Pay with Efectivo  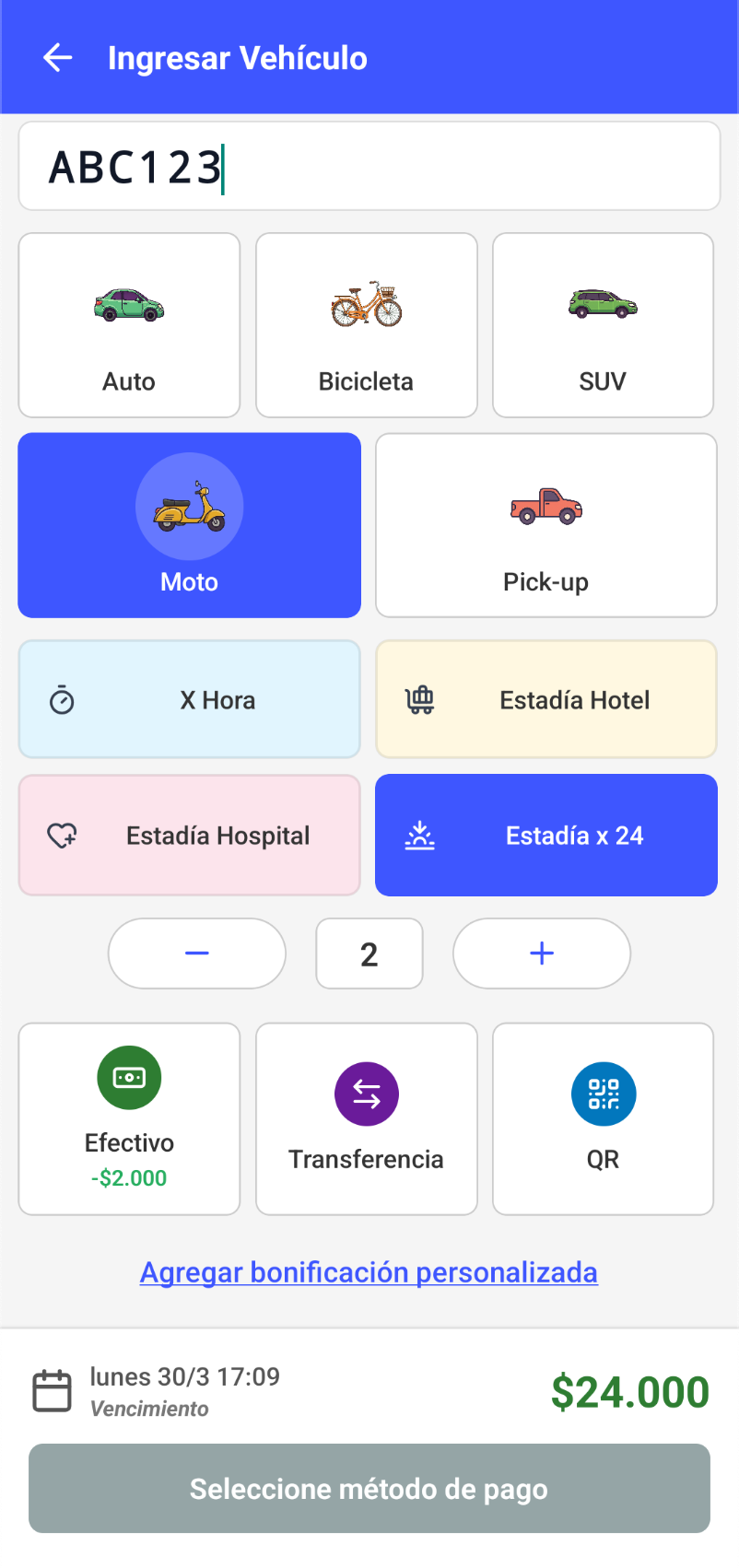pos(129,1118)
